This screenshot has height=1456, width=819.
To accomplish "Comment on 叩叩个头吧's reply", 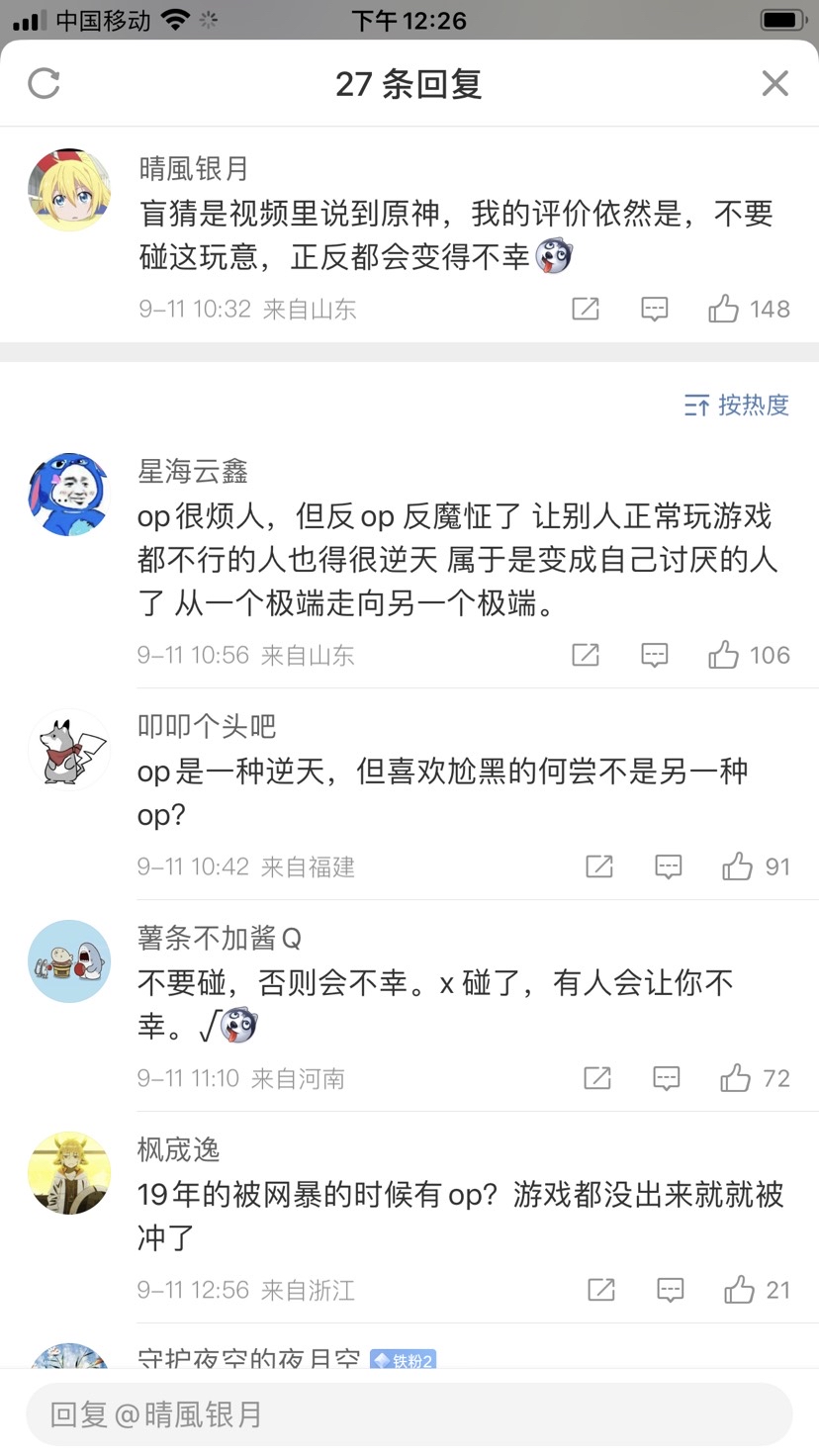I will click(x=669, y=867).
